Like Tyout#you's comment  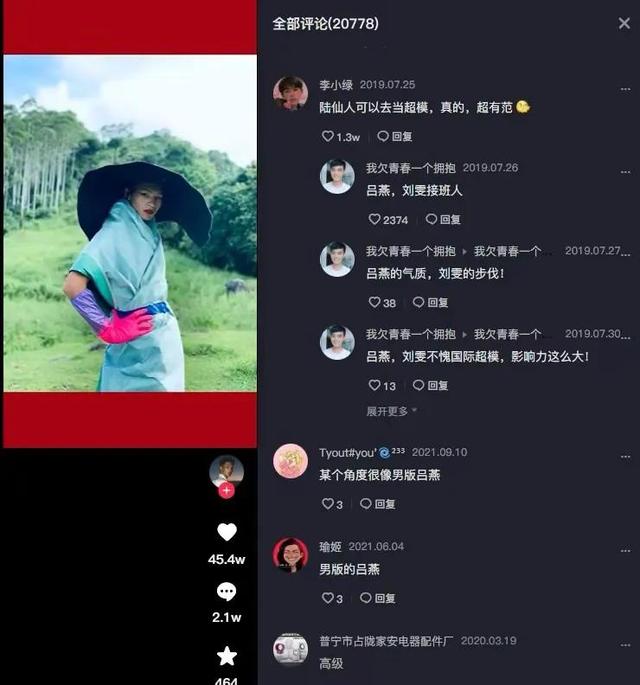point(327,505)
